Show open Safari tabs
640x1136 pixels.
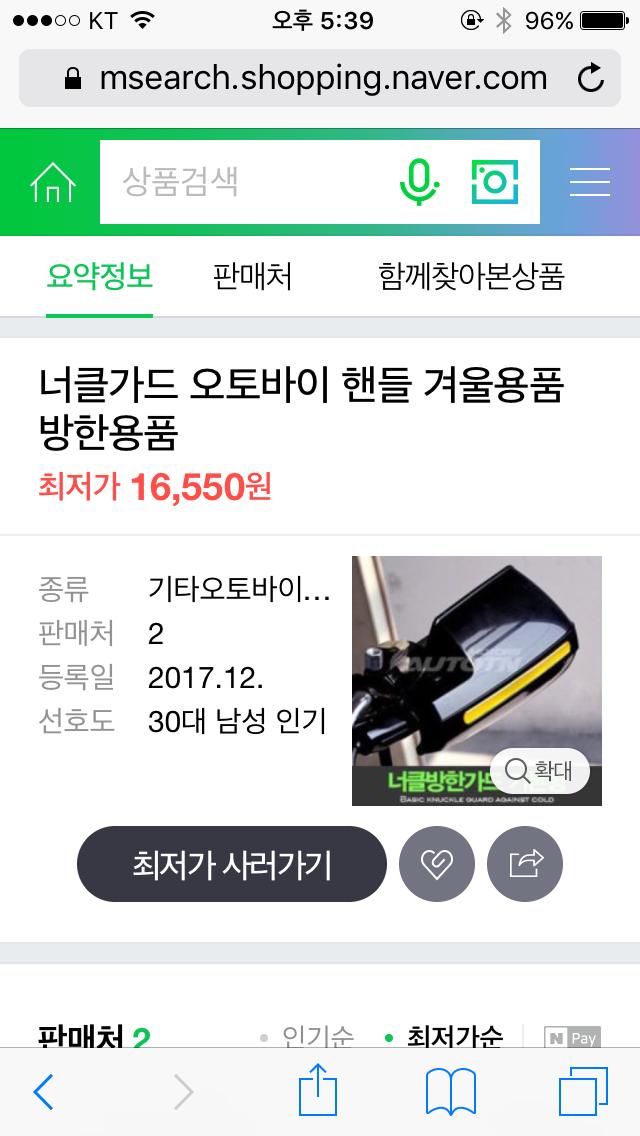point(583,1092)
